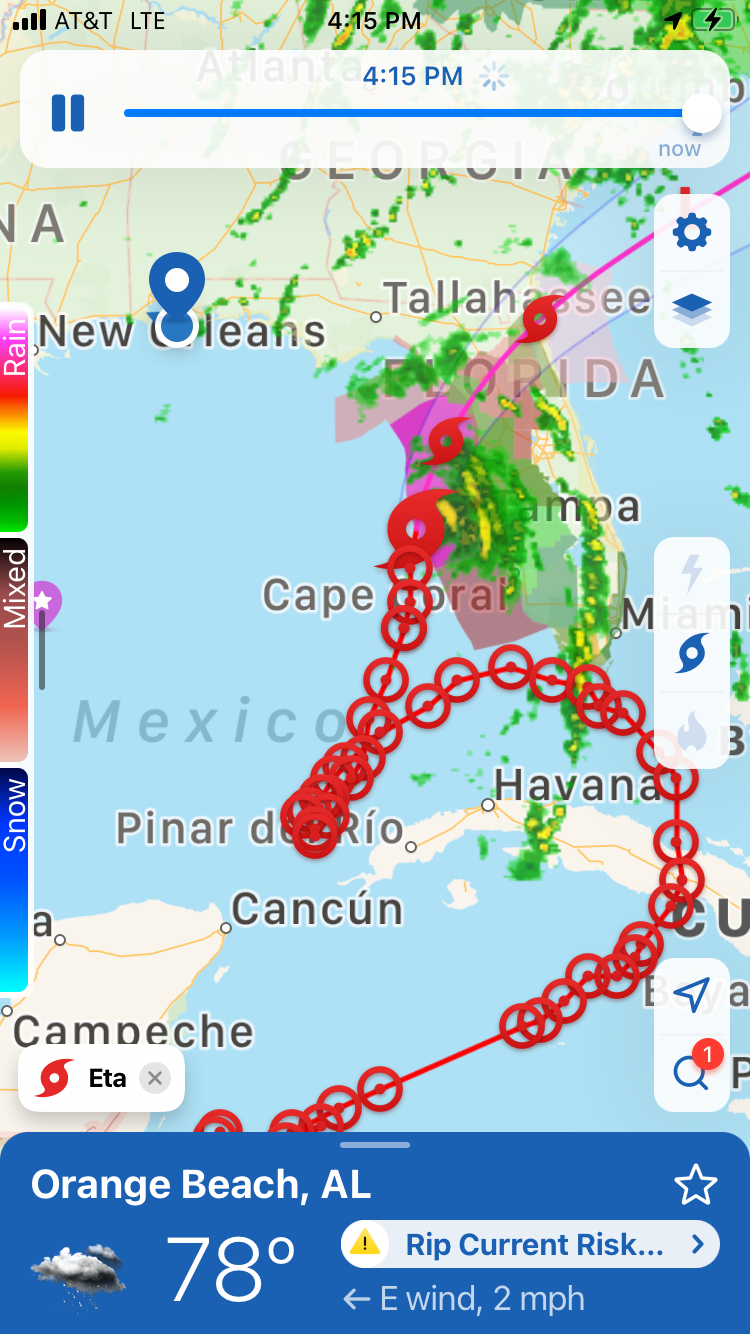
Task: Open location search
Action: [x=690, y=1073]
